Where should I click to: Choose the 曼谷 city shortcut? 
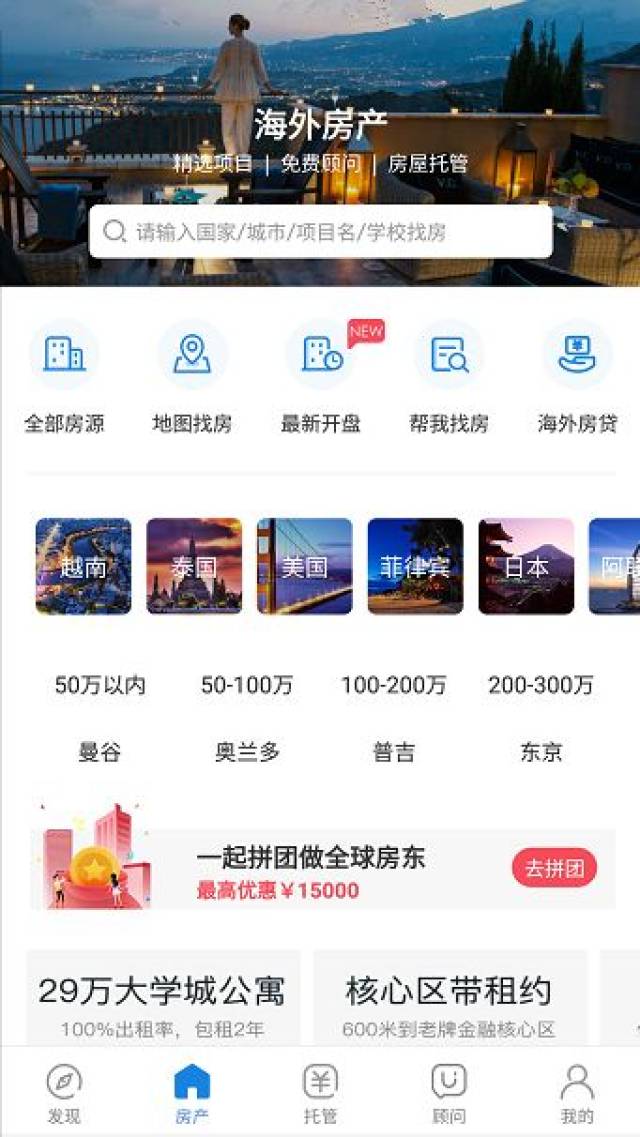coord(100,752)
